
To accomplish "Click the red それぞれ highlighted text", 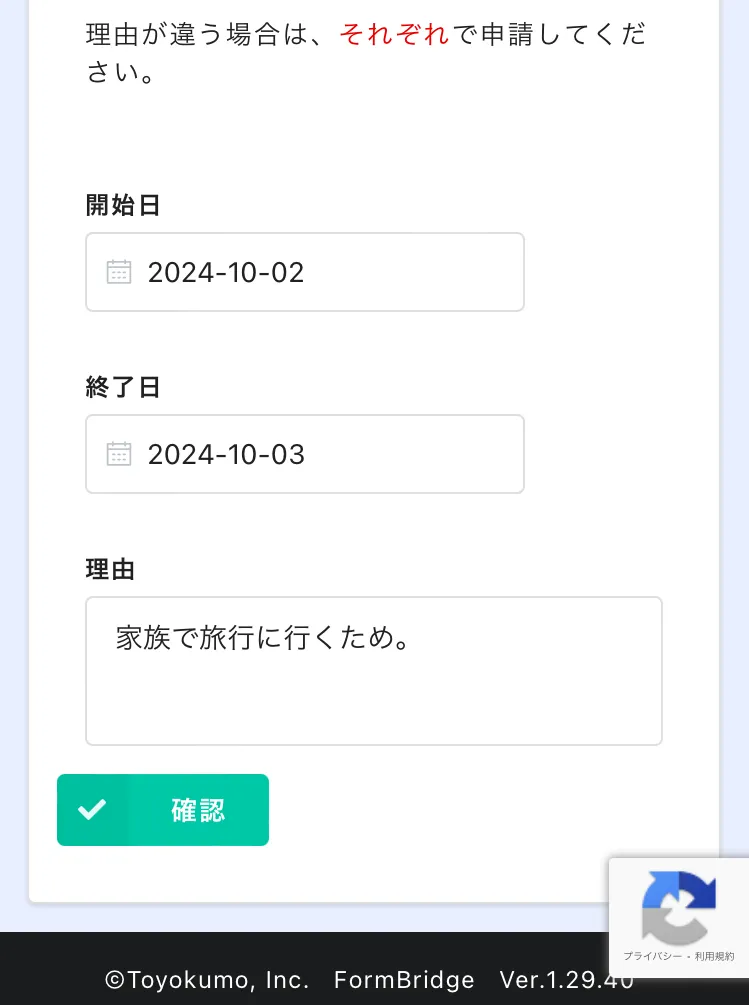I will pyautogui.click(x=394, y=33).
